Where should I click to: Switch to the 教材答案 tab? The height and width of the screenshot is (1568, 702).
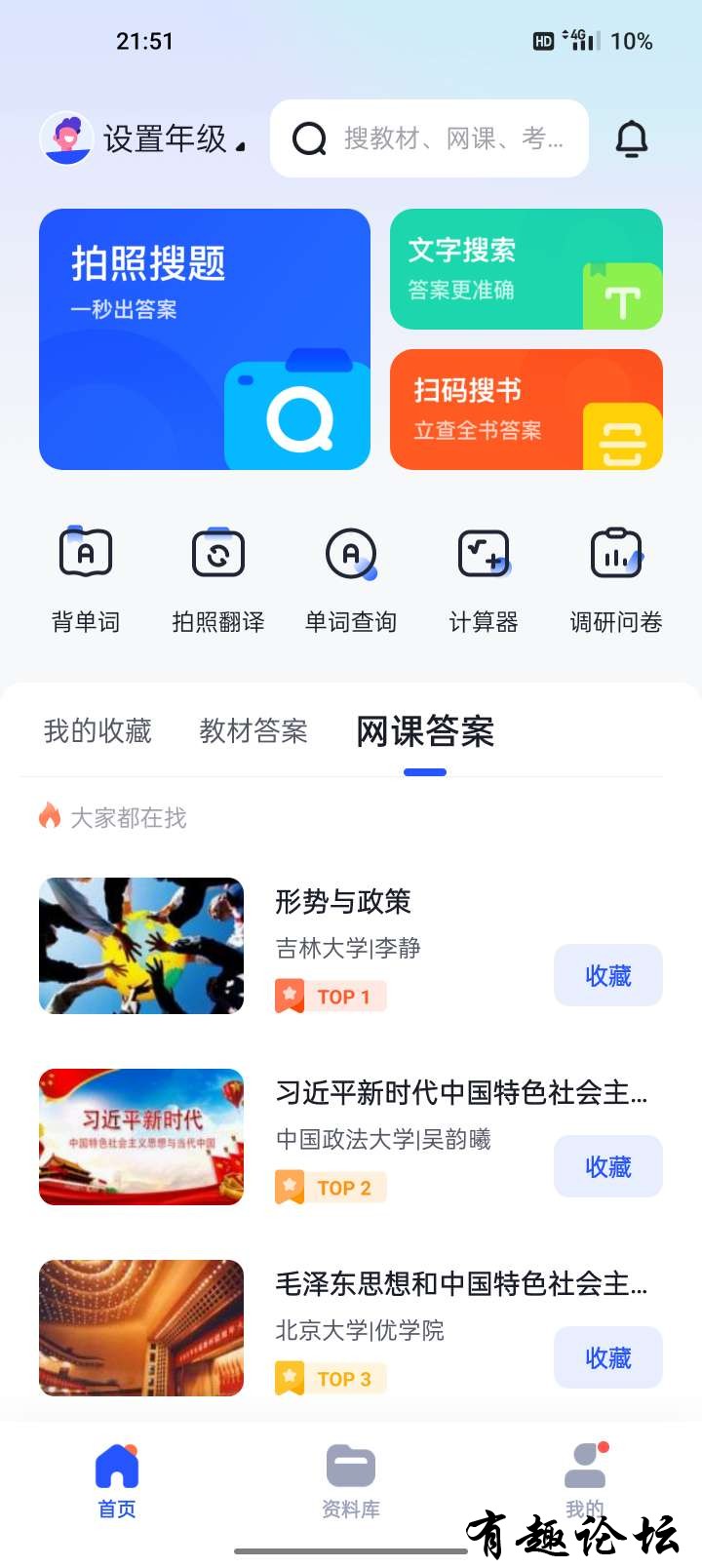tap(253, 731)
